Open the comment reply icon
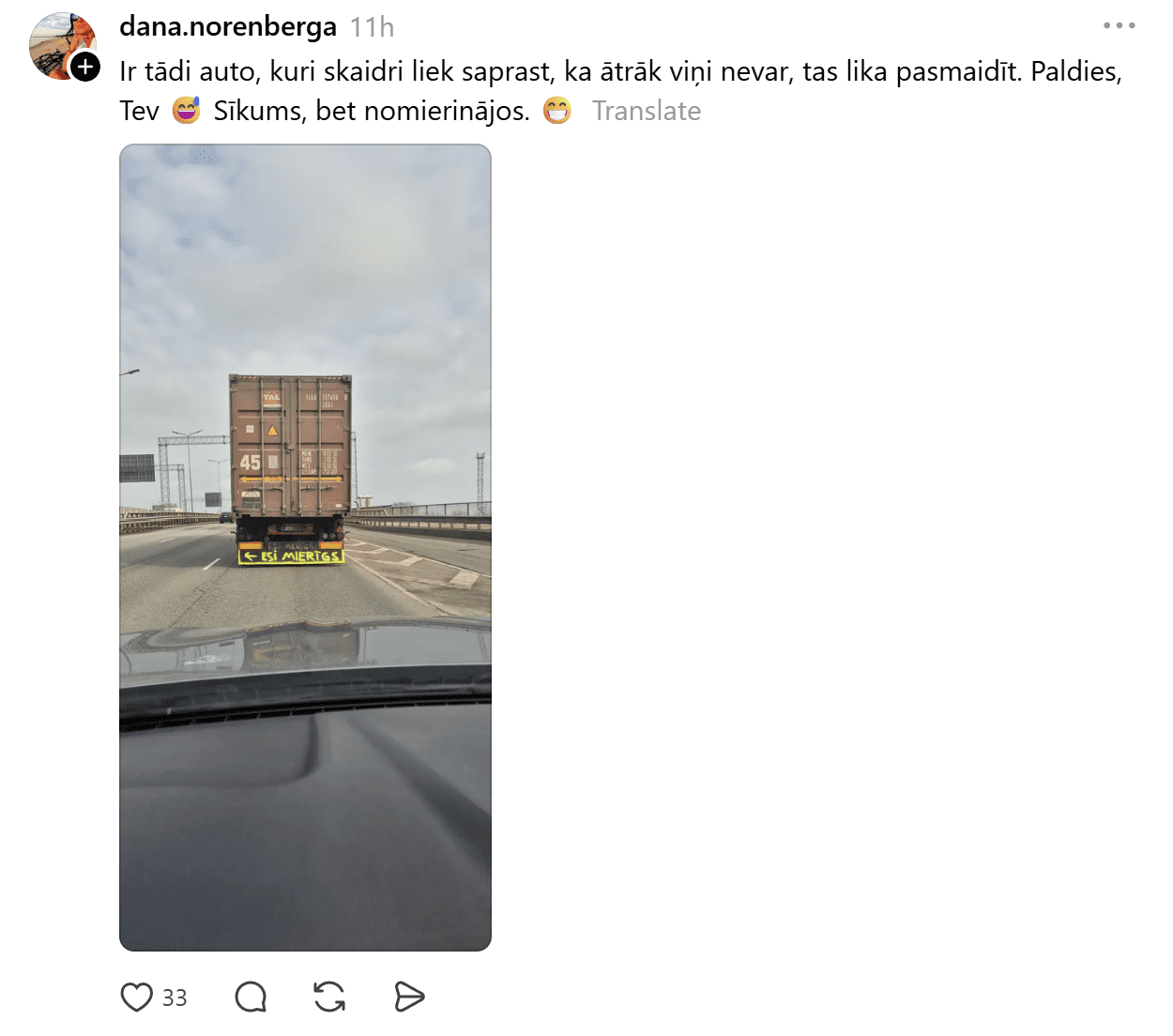 (x=251, y=997)
